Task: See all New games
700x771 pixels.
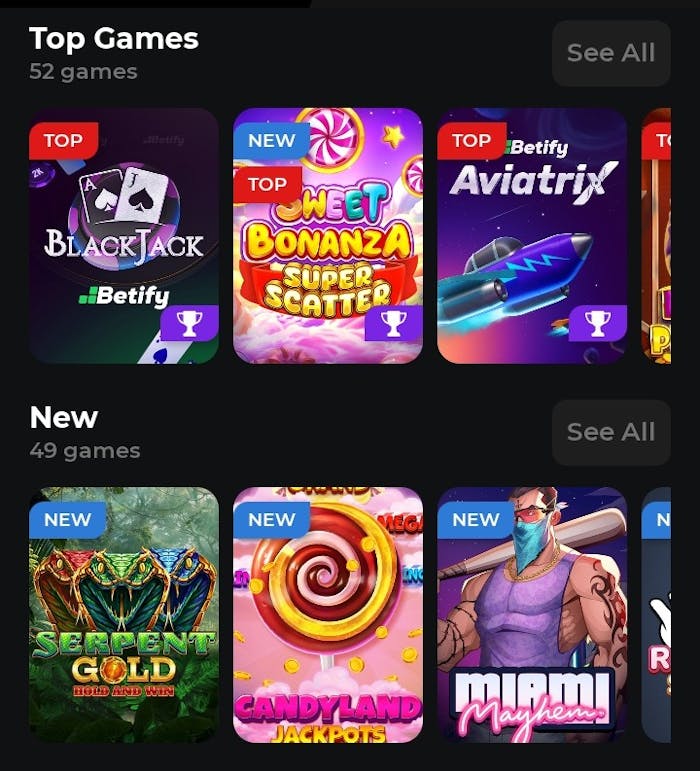Action: tap(610, 432)
